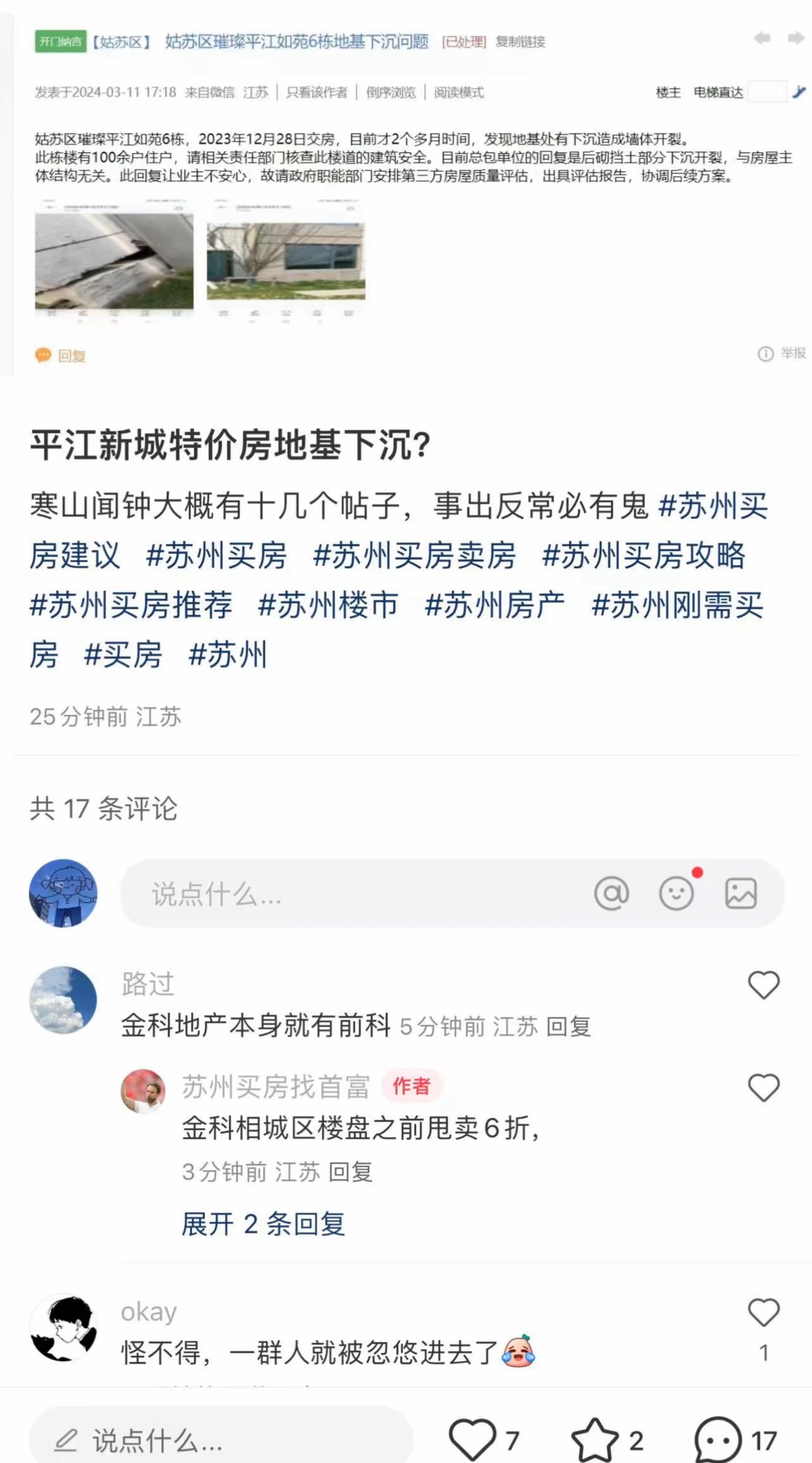The image size is (812, 1463).
Task: Open the #苏州房产 hashtag
Action: click(495, 605)
